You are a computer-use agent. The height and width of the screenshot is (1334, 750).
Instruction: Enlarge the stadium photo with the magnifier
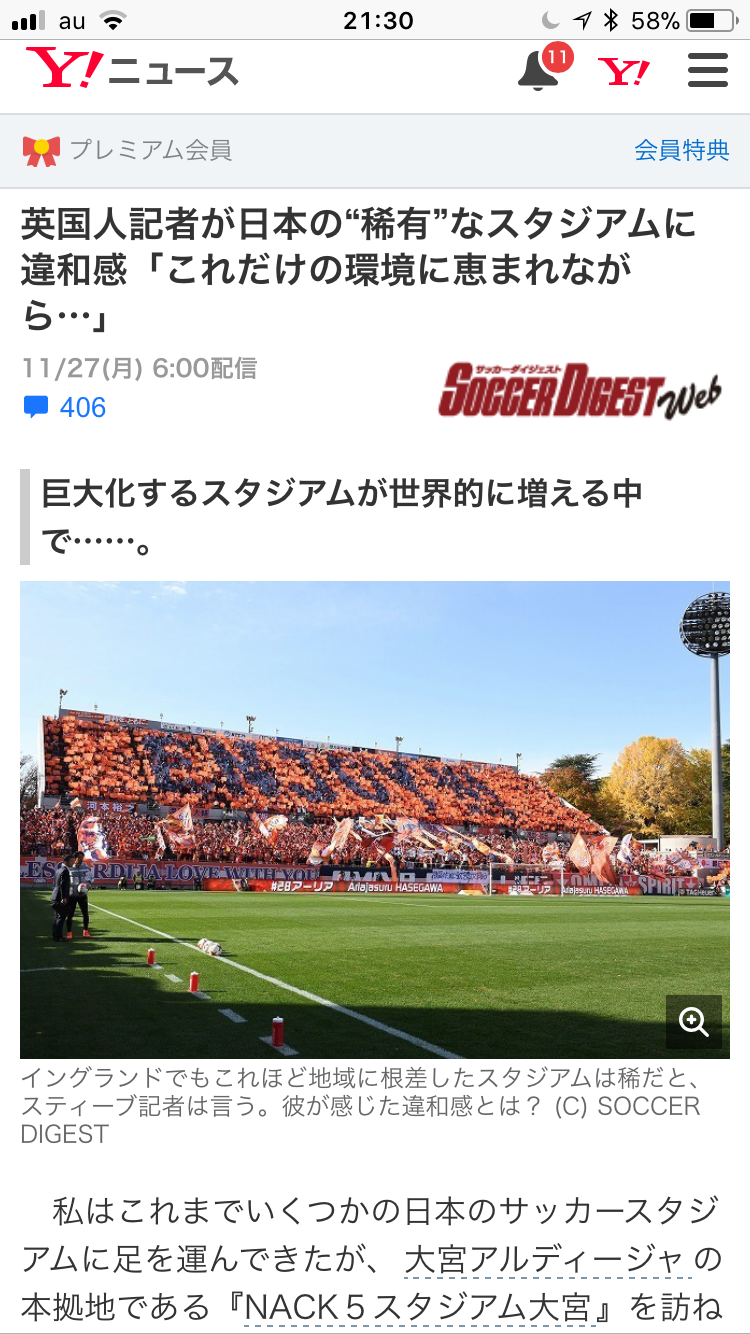point(693,1022)
